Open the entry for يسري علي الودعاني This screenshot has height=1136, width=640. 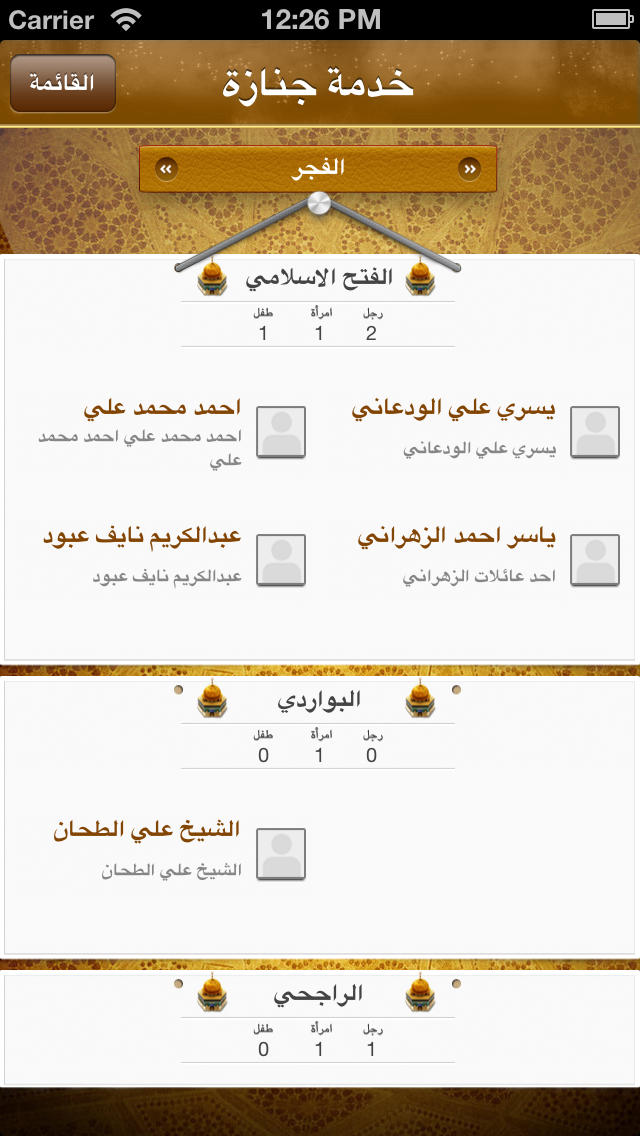coord(486,431)
